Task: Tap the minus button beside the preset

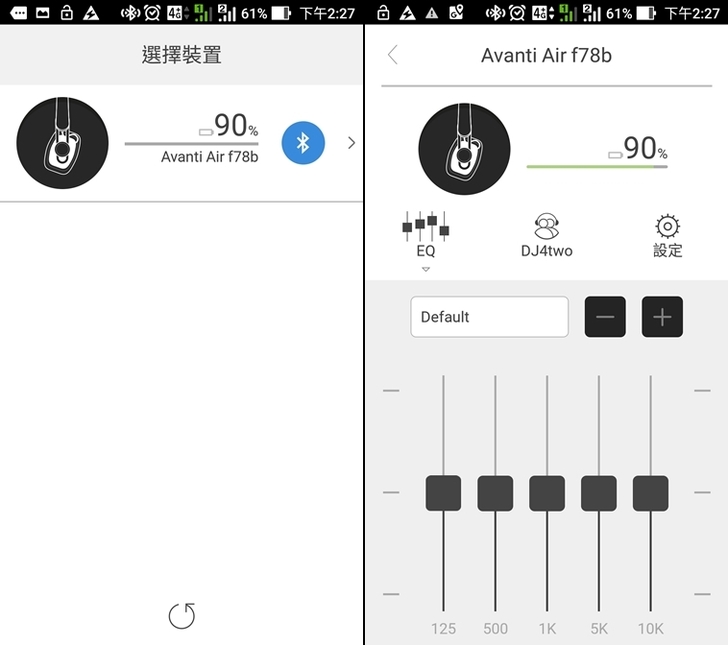Action: click(605, 317)
